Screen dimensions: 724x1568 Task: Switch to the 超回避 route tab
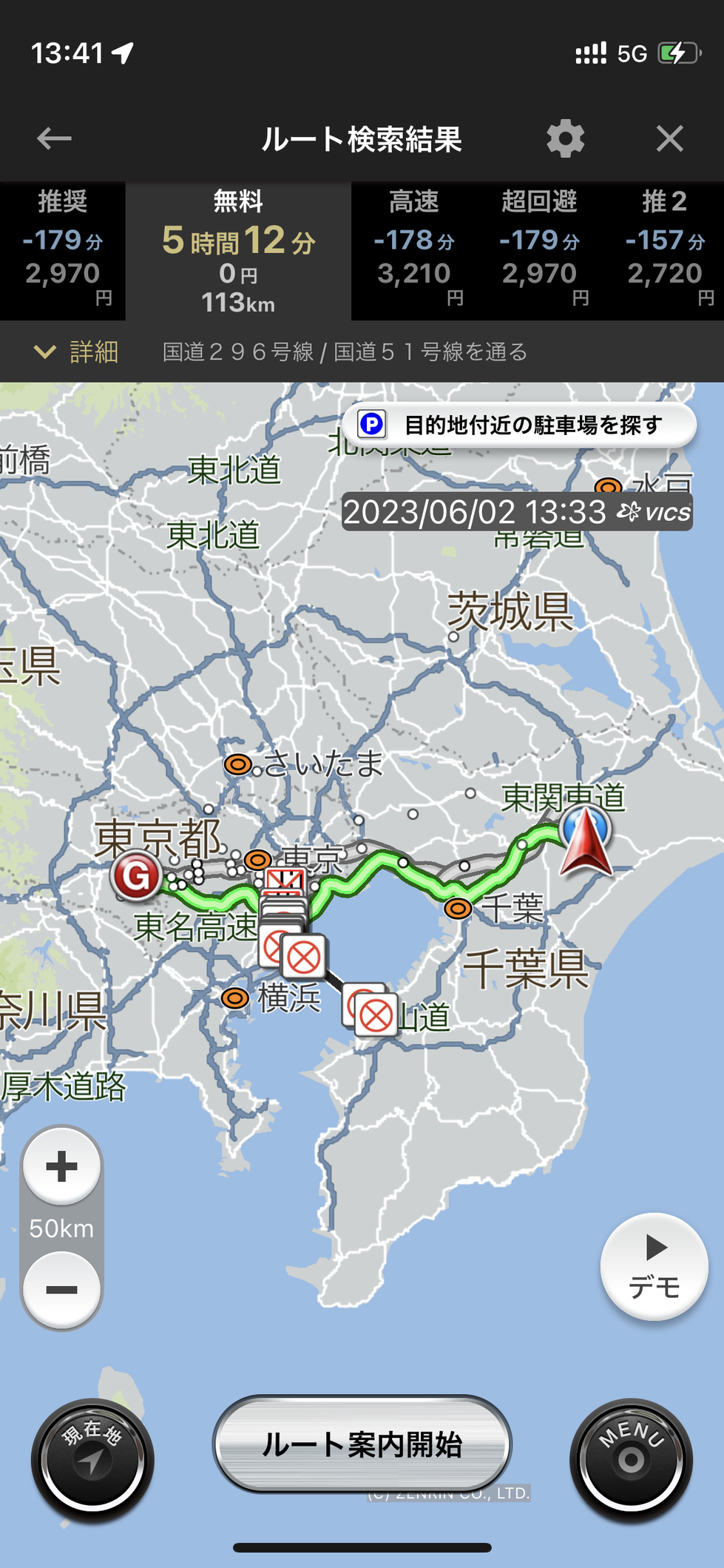click(539, 251)
